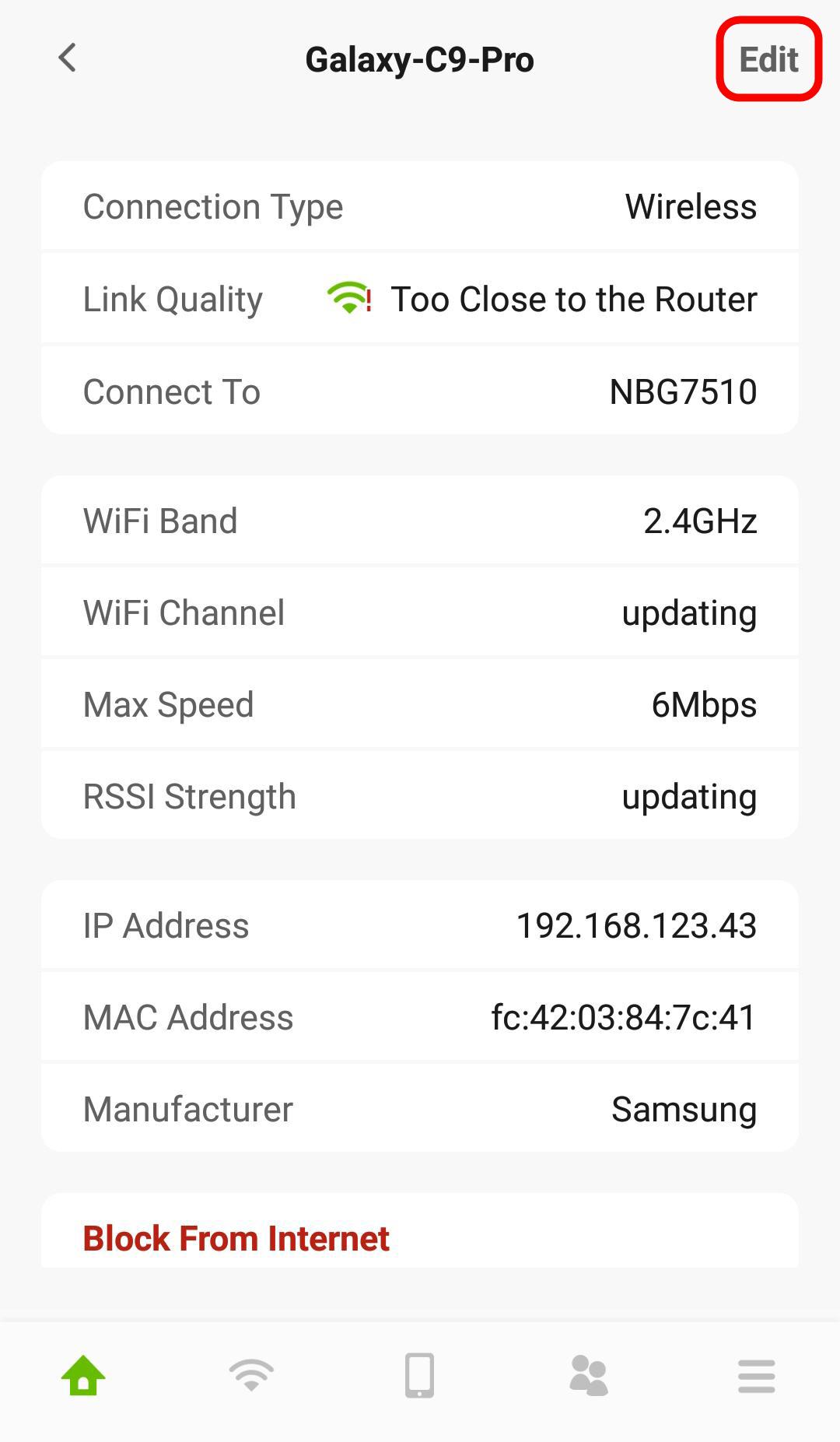The image size is (840, 1442).
Task: Tap Edit to rename the device
Action: click(x=768, y=59)
